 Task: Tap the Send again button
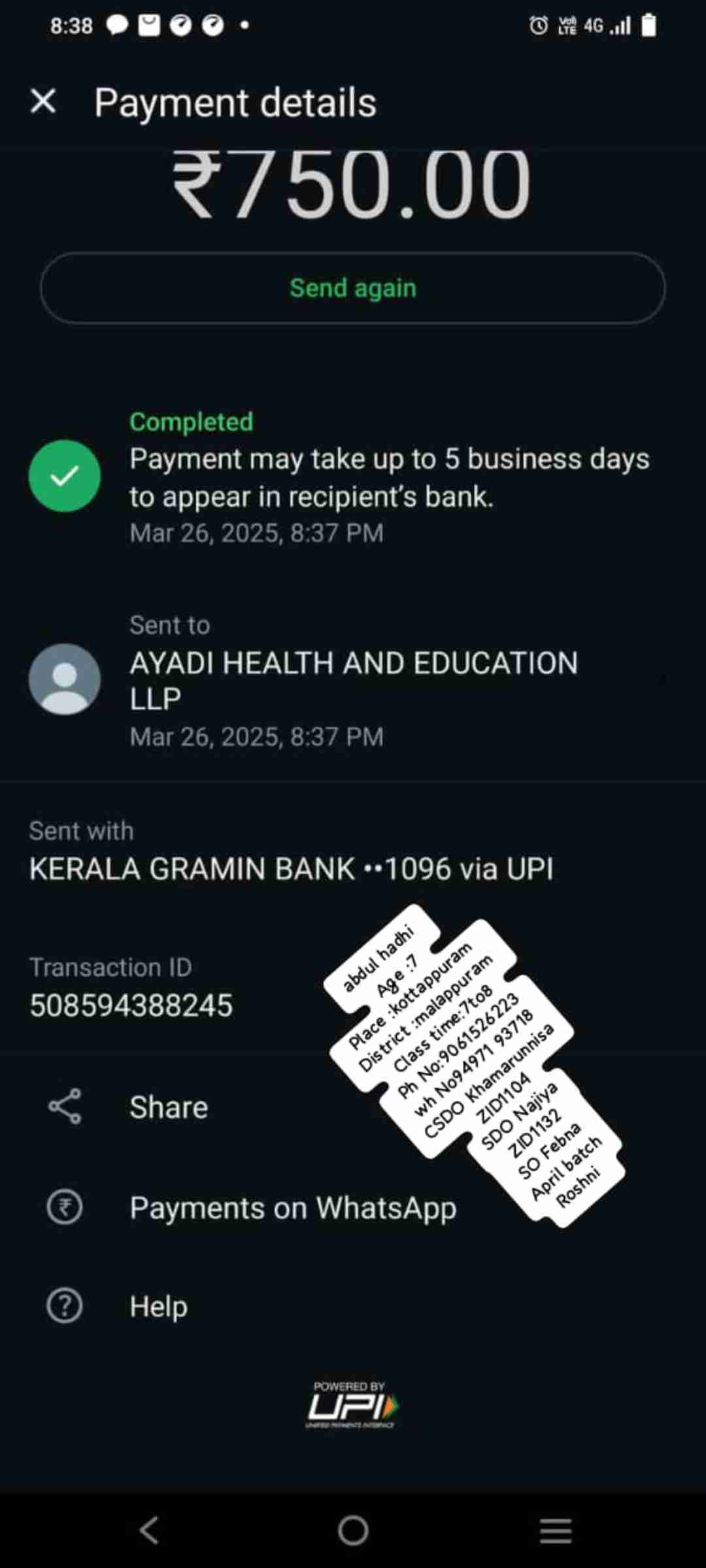[353, 288]
